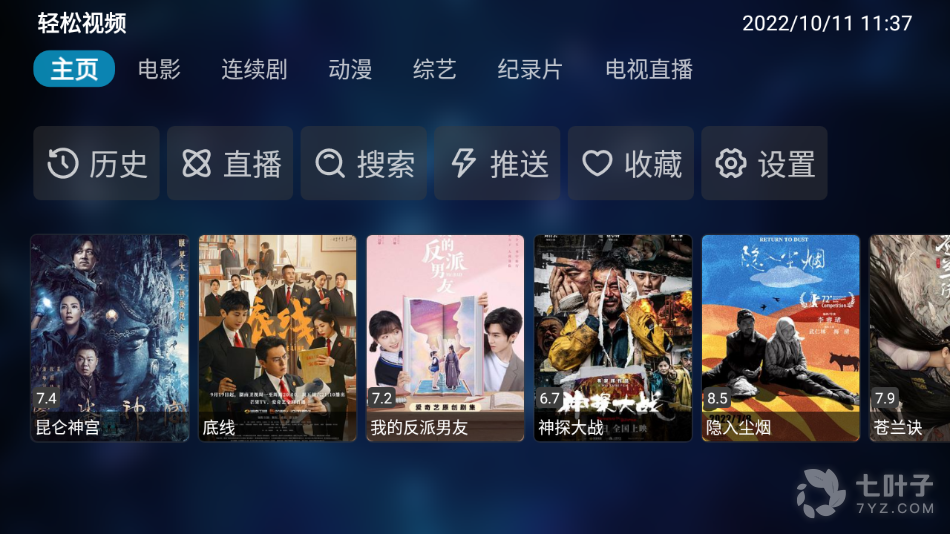950x534 pixels.
Task: View the 隐入尘烟 movie card
Action: pyautogui.click(x=780, y=338)
